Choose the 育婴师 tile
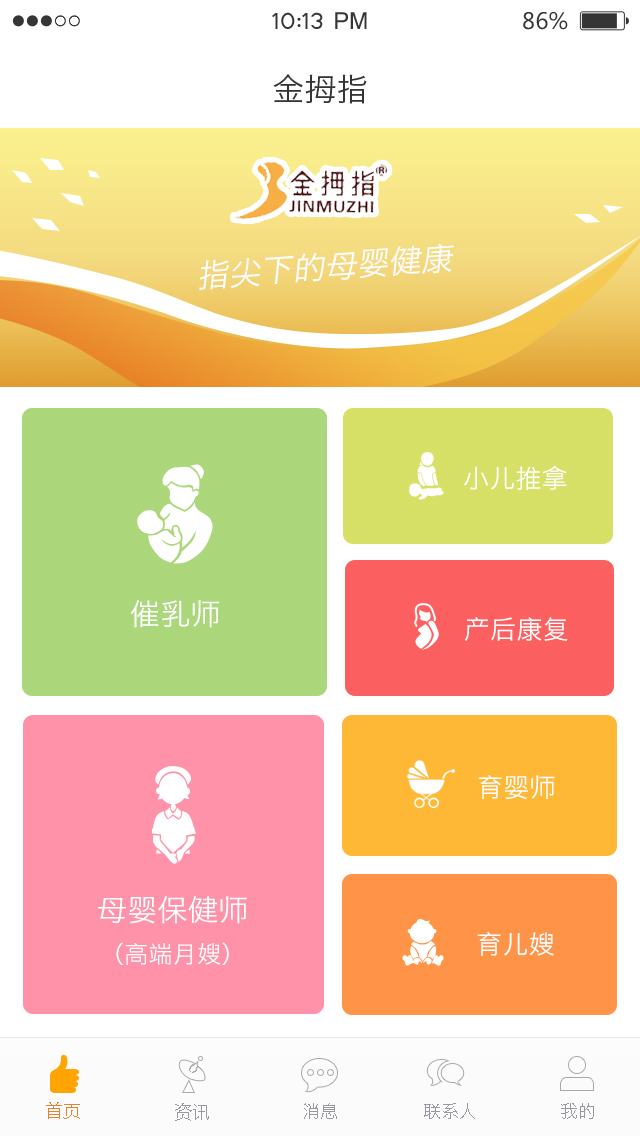 tap(479, 785)
